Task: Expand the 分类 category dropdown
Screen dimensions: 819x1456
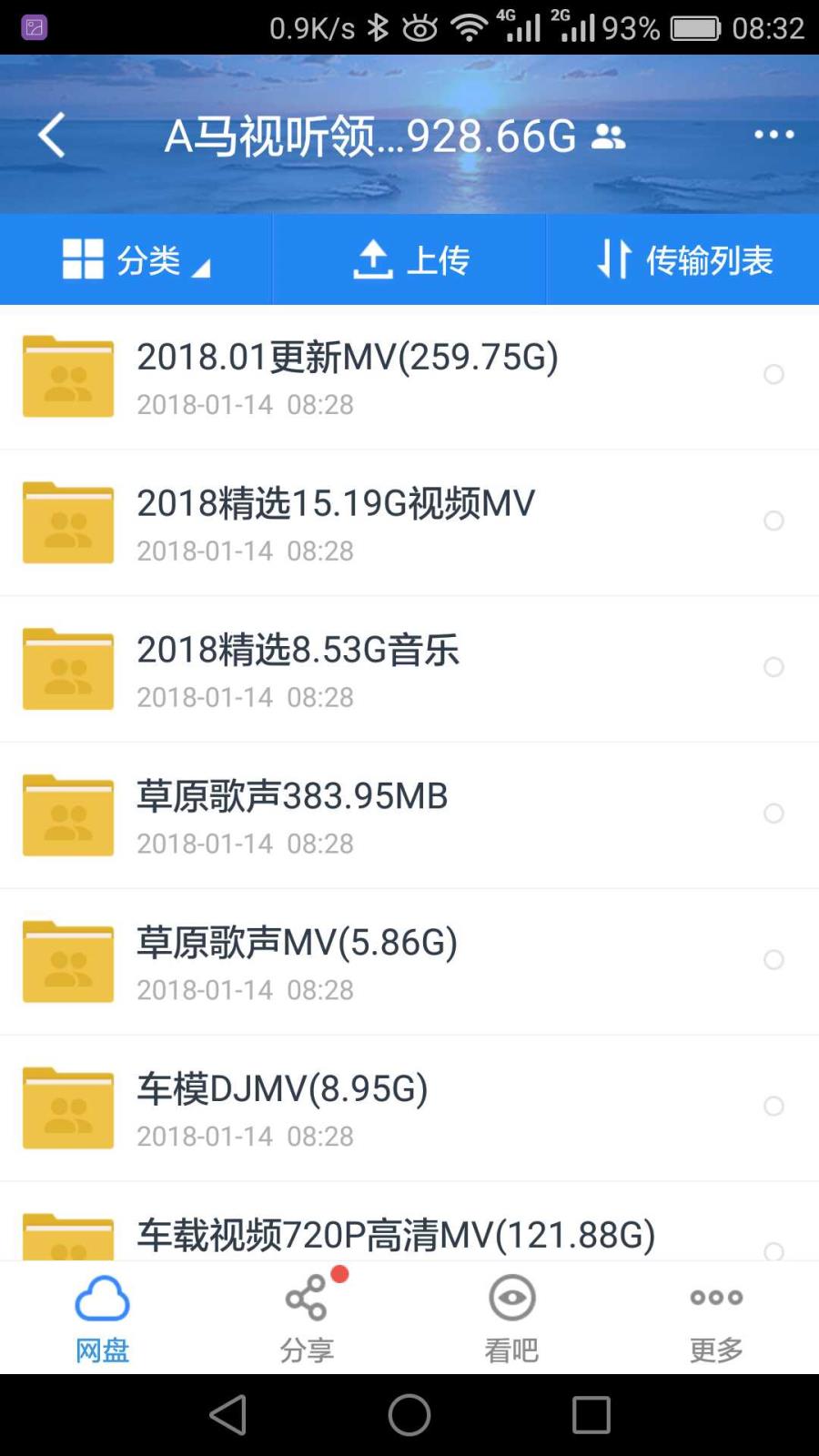Action: coord(136,259)
